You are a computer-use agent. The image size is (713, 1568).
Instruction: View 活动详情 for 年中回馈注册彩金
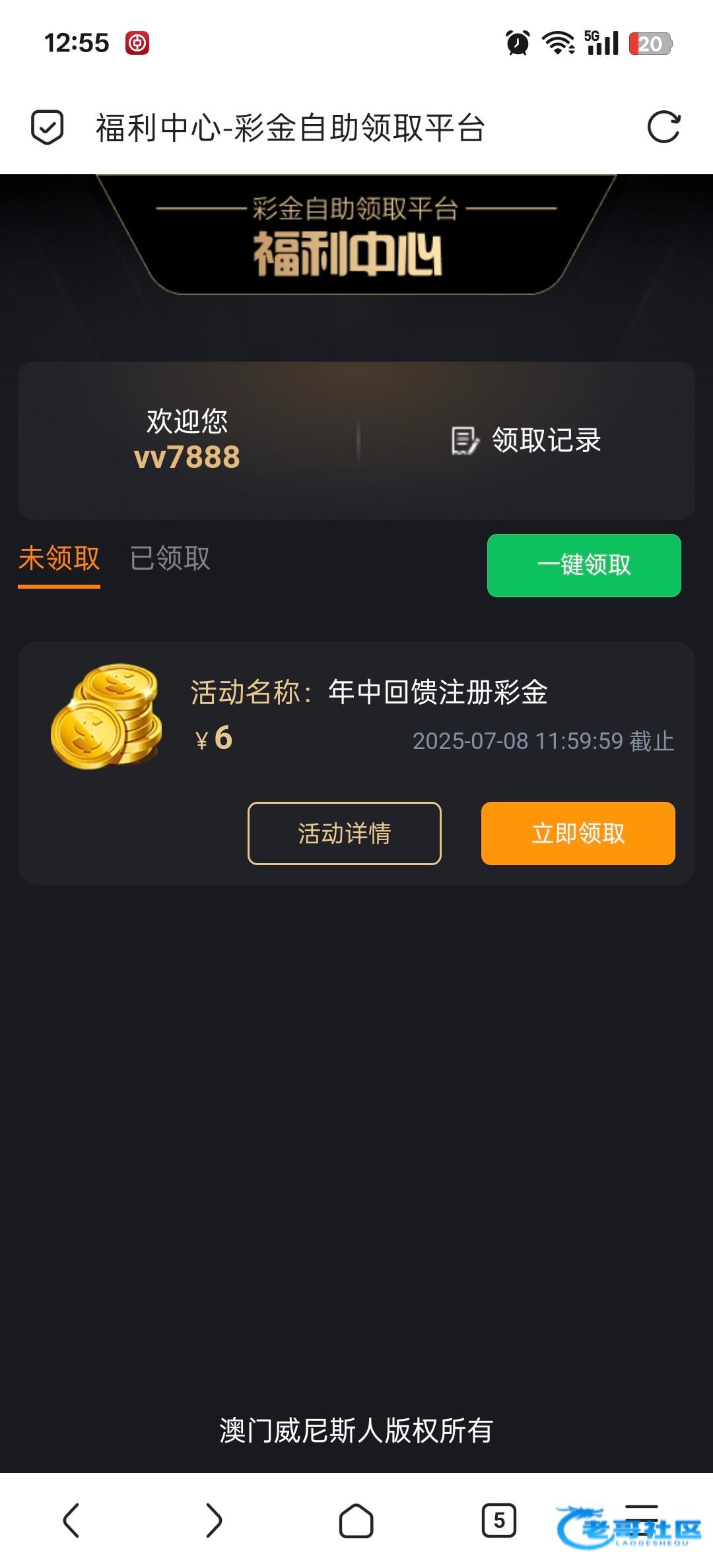[344, 833]
